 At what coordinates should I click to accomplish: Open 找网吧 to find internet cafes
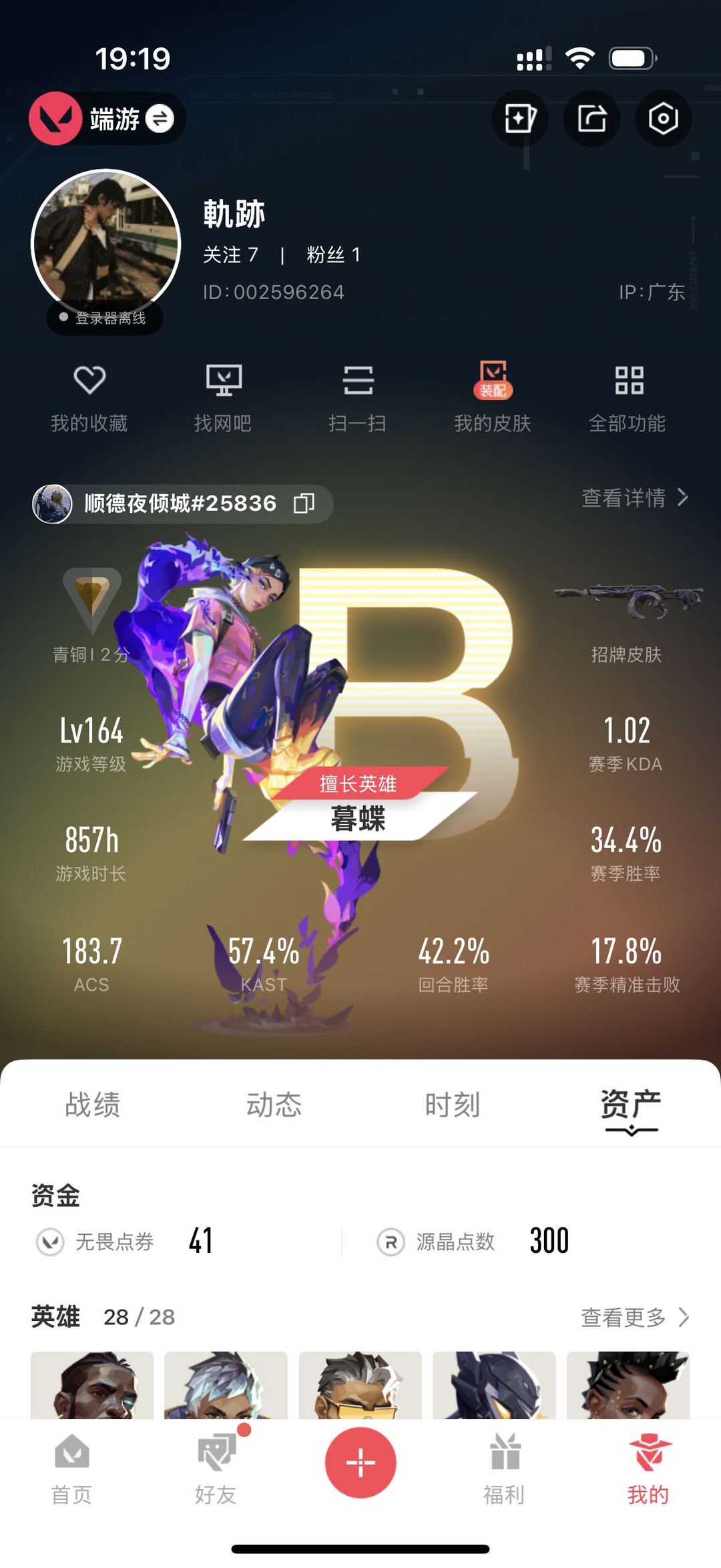[223, 396]
